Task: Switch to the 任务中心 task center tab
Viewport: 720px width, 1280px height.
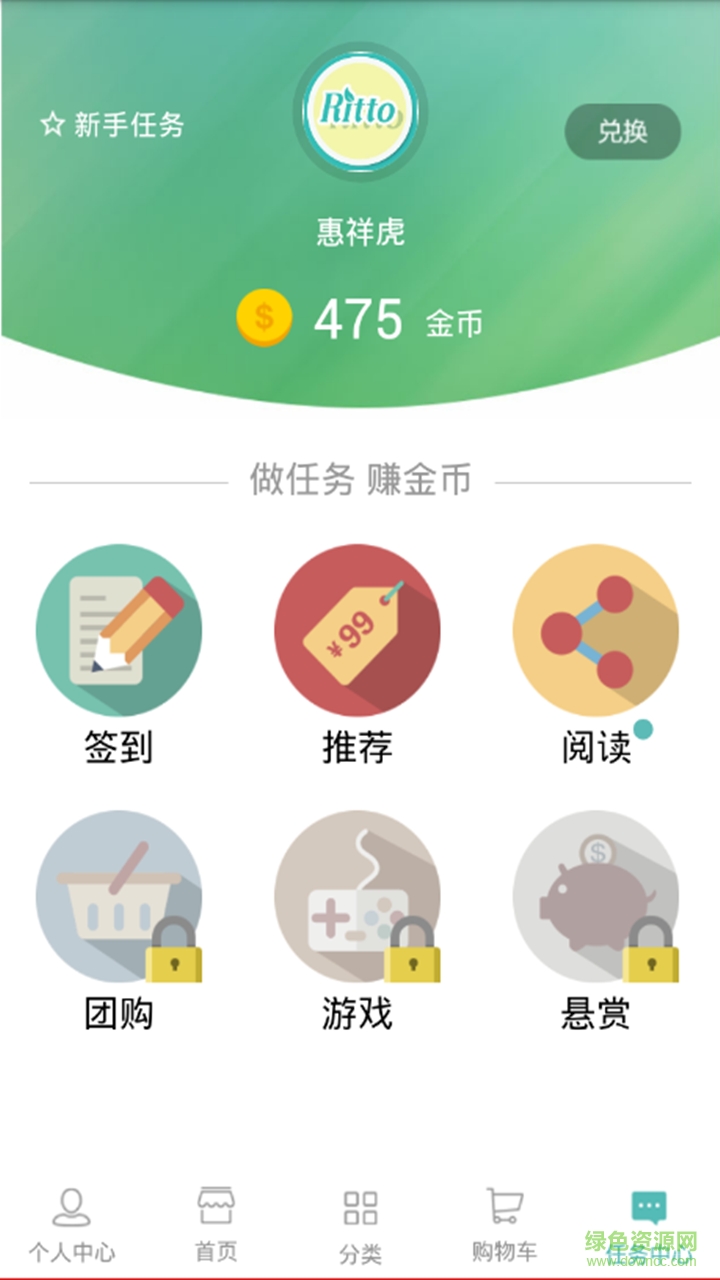Action: pos(649,1223)
